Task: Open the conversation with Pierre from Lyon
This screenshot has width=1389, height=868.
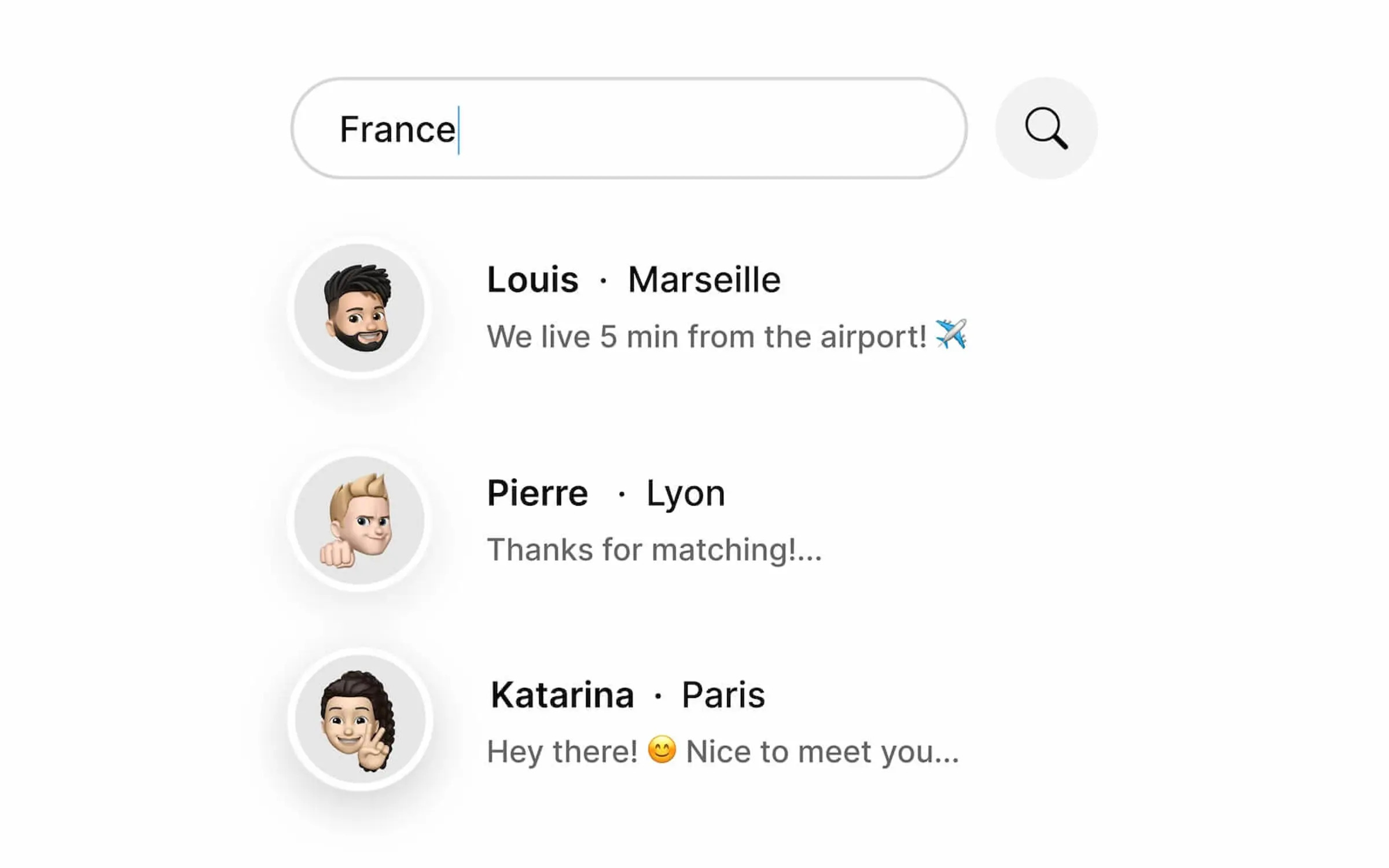Action: pos(606,520)
